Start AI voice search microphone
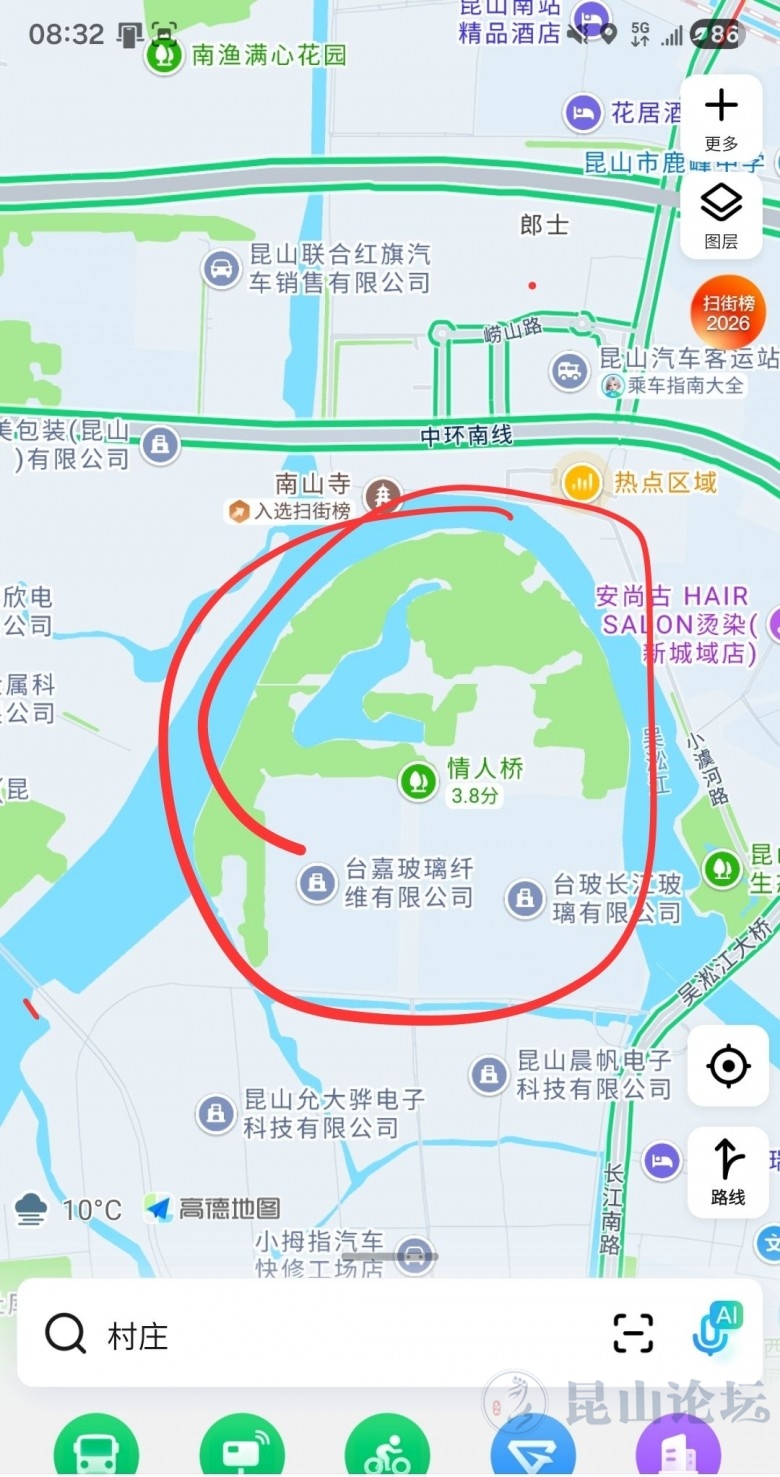Screen dimensions: 780x1477 coord(716,1331)
